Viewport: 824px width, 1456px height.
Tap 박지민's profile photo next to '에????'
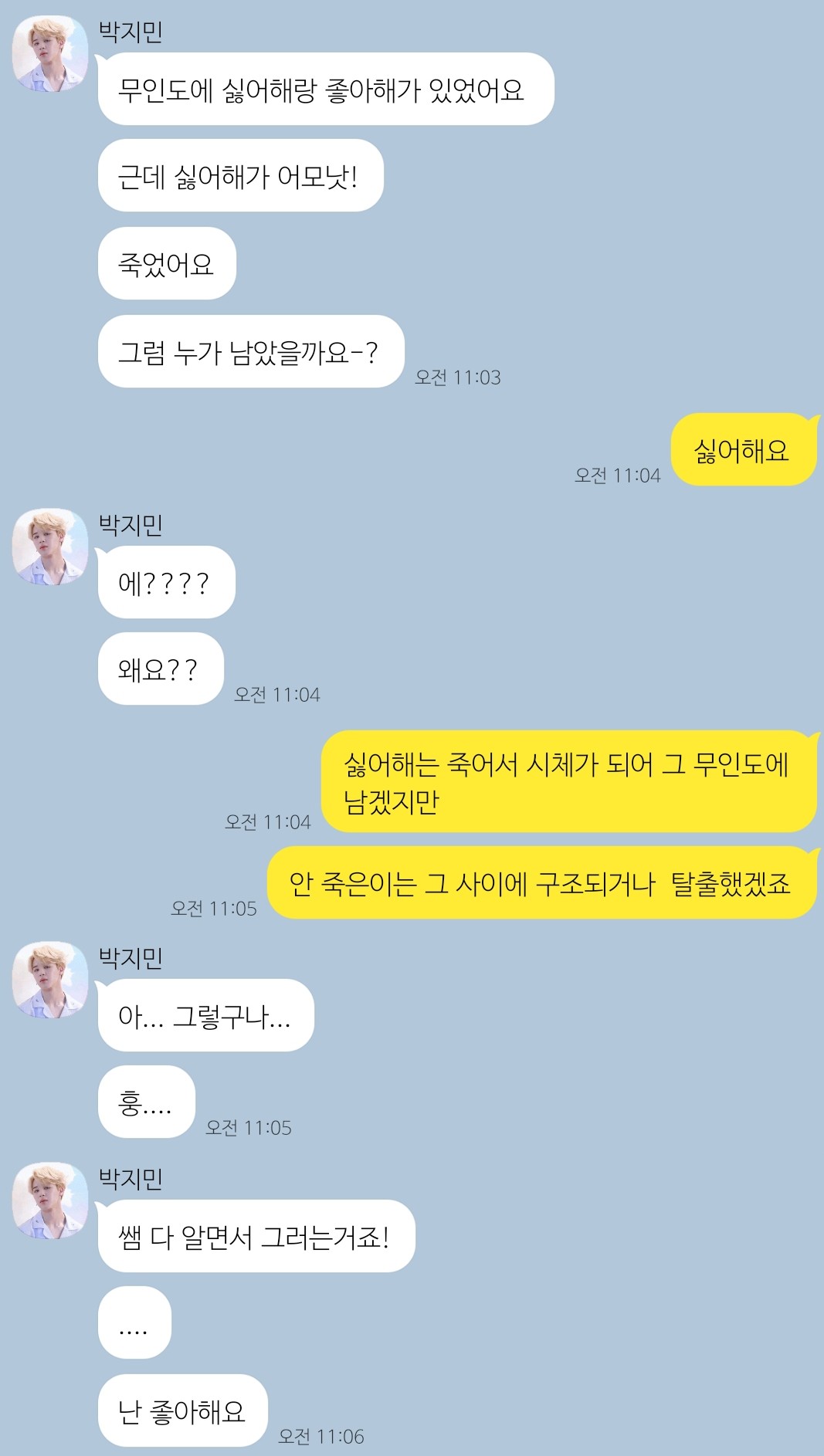[x=50, y=547]
